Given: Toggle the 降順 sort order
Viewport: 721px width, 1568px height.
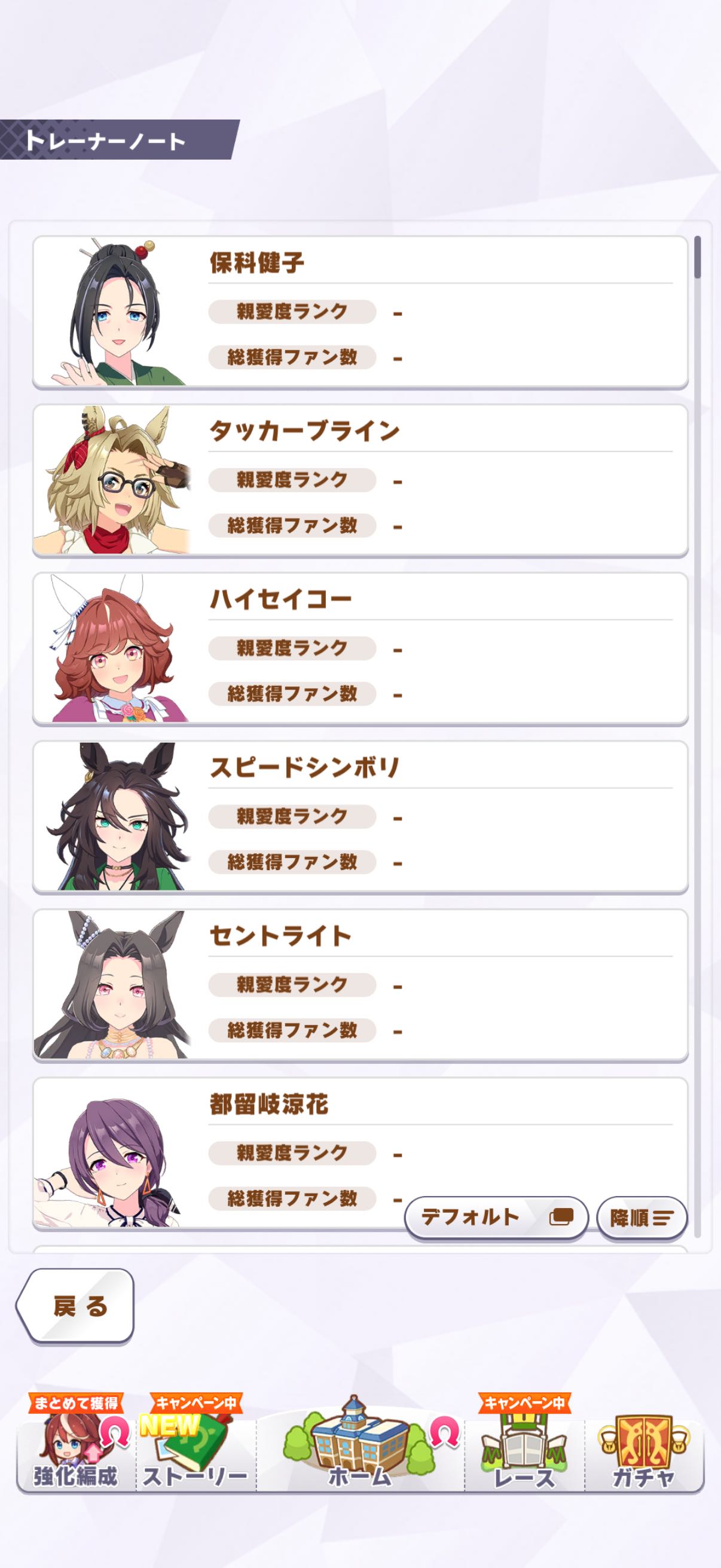Looking at the screenshot, I should [642, 1218].
